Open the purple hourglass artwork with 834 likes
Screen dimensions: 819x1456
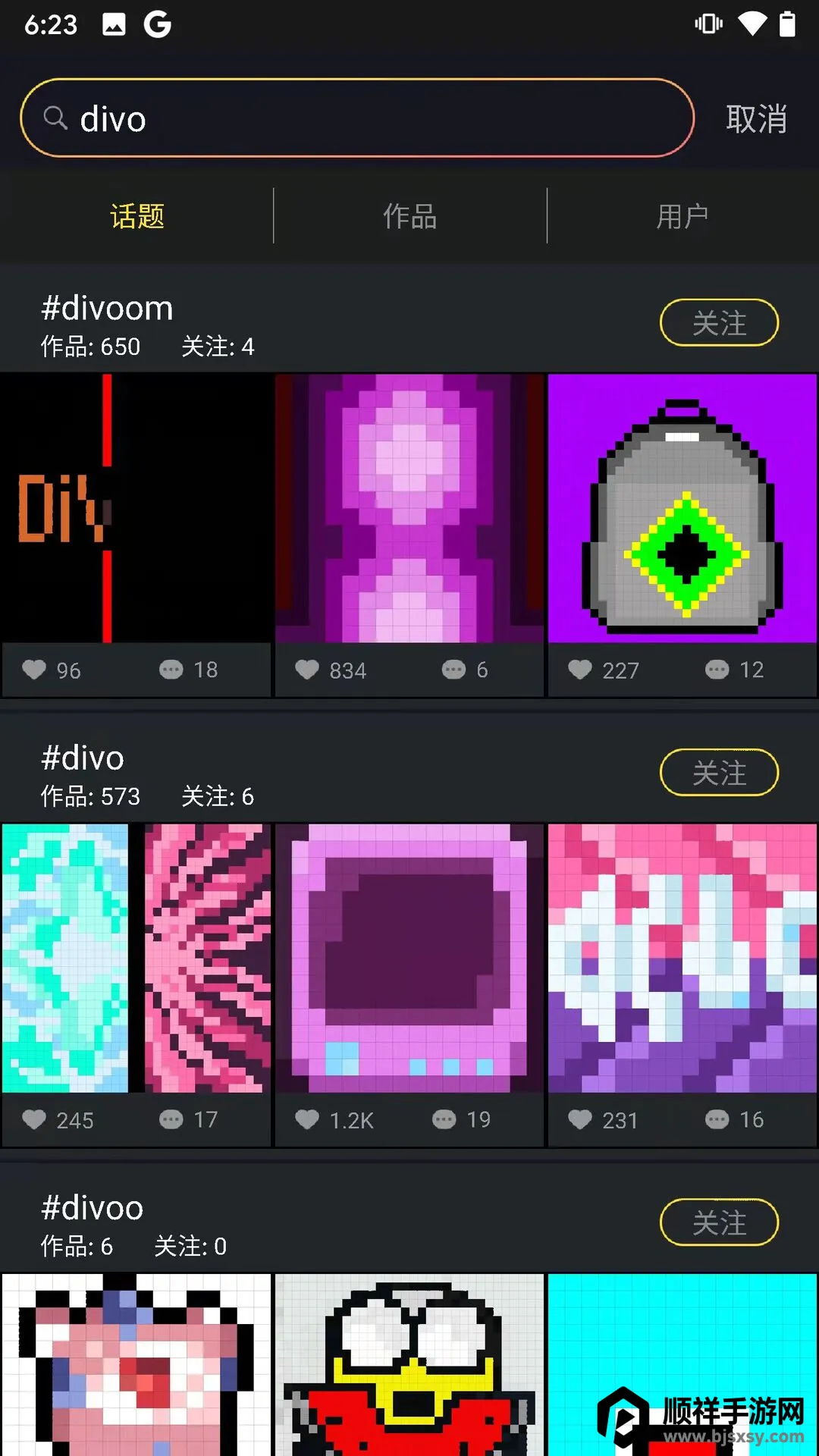click(409, 508)
